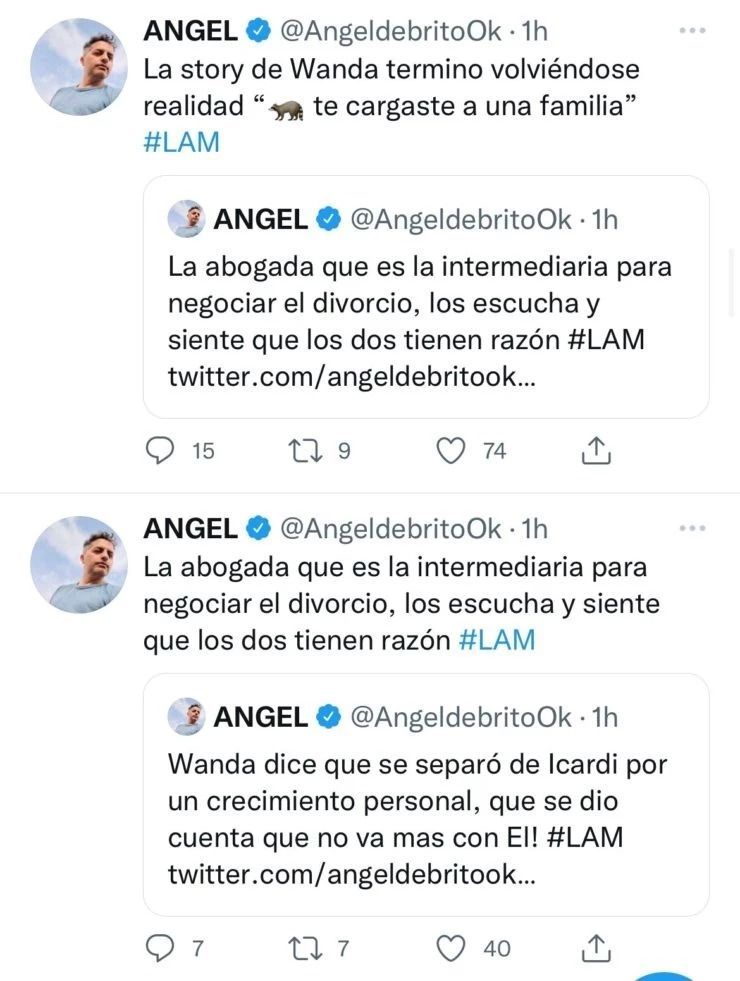Like the tweet with 40 likes
This screenshot has height=981, width=740.
coord(454,948)
